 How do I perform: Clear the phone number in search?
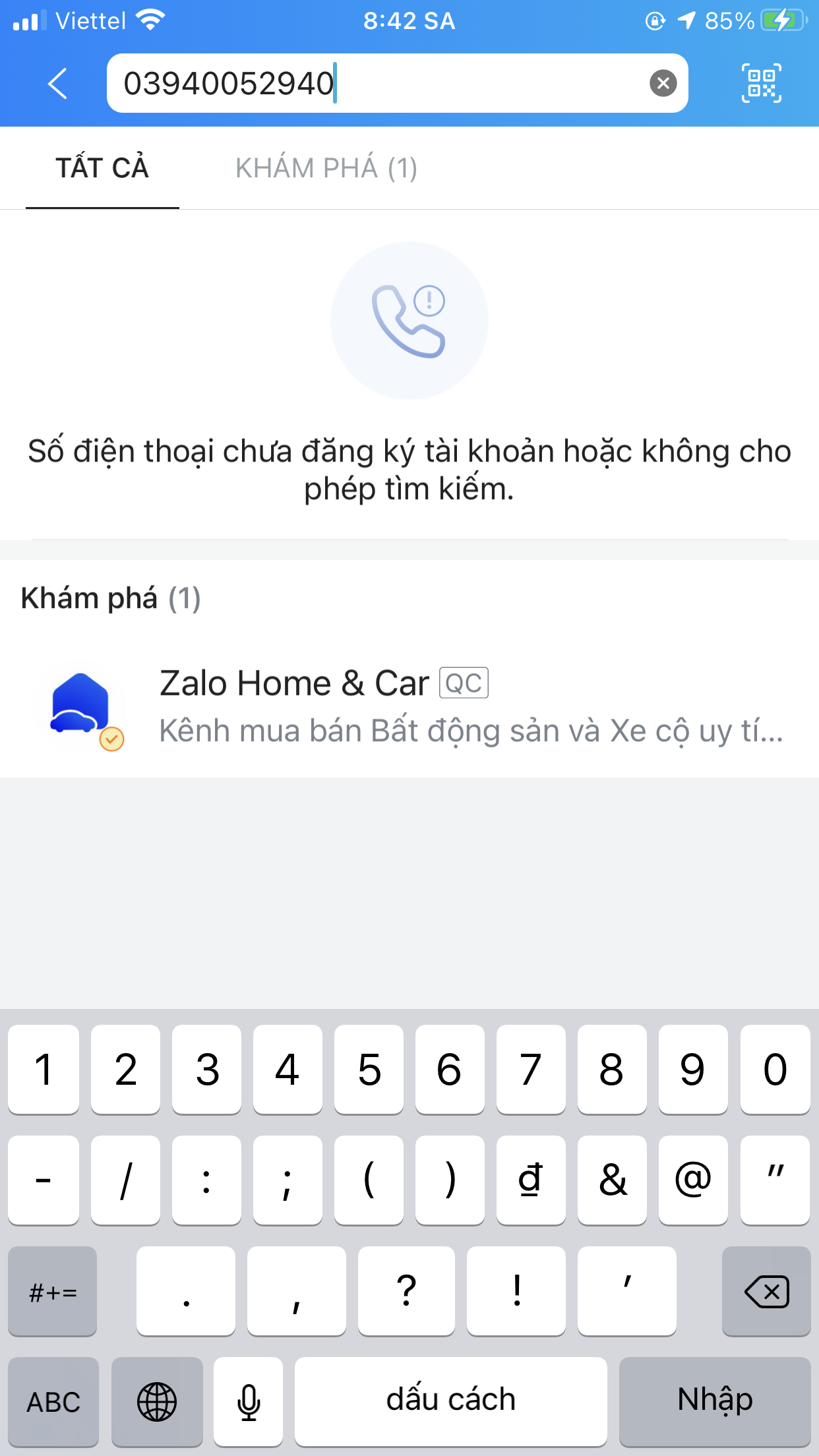663,83
